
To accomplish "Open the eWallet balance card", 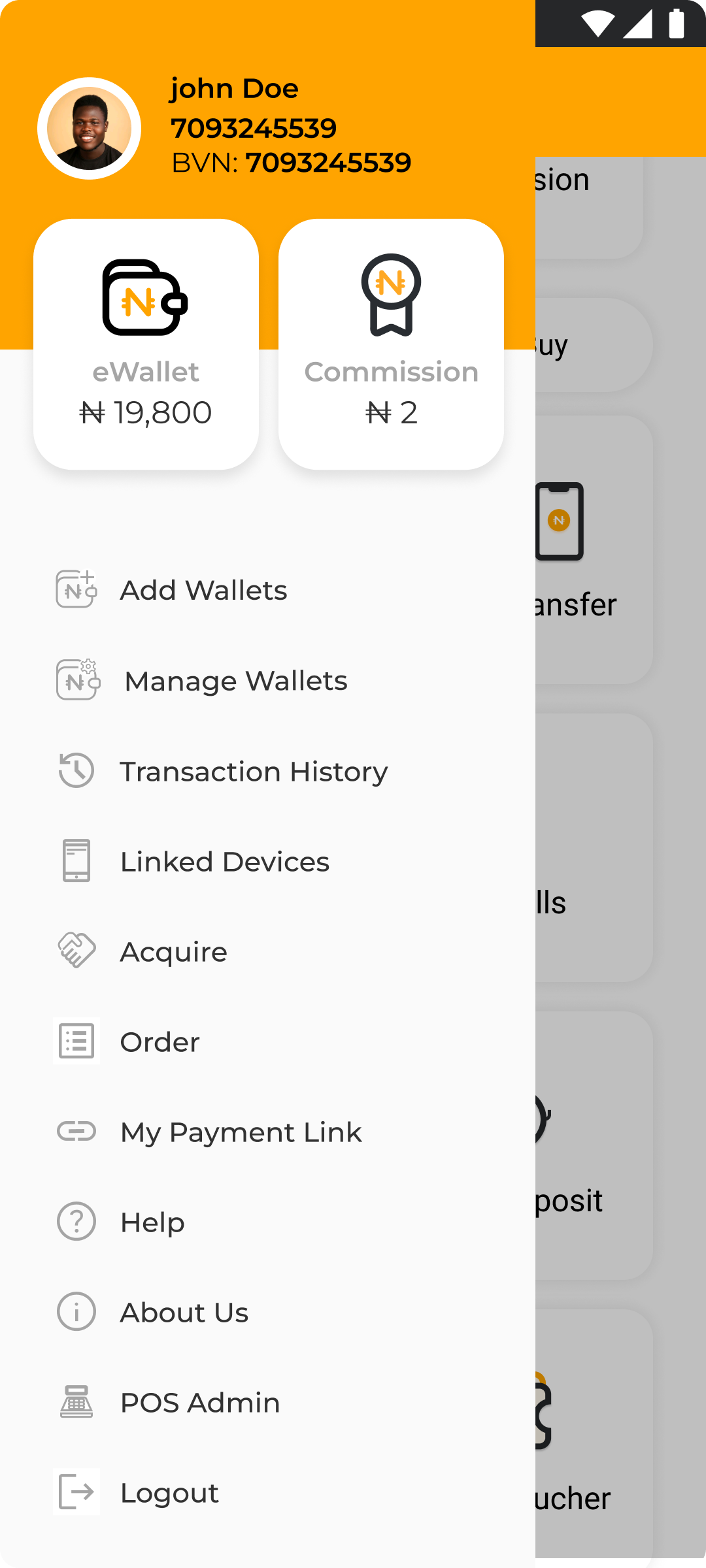I will coord(146,344).
